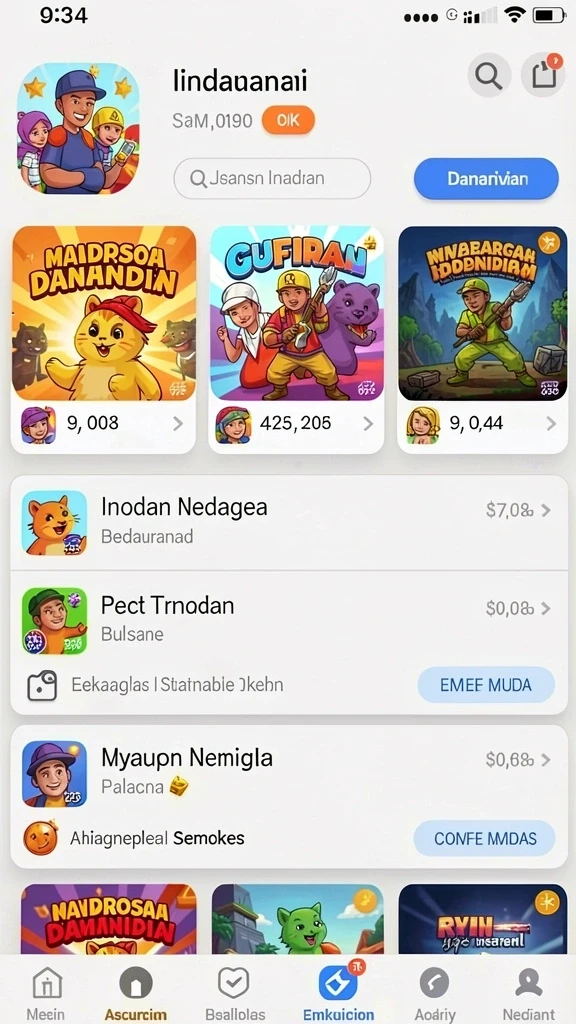Open the green miner game card

(483, 340)
